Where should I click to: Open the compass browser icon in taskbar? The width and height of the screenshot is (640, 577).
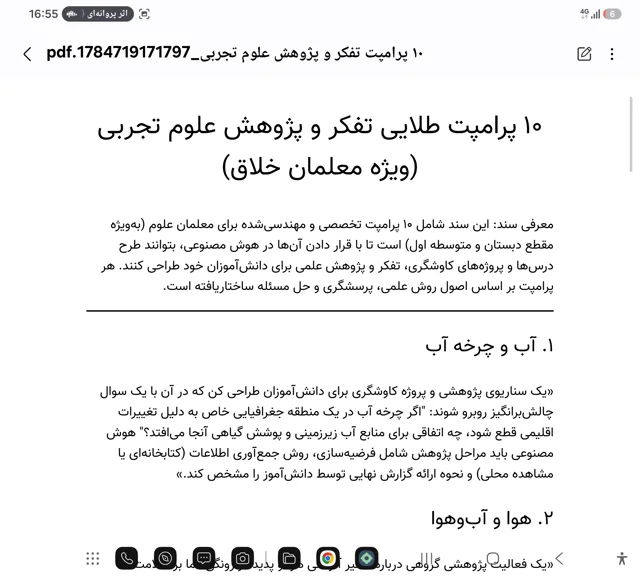tap(165, 558)
